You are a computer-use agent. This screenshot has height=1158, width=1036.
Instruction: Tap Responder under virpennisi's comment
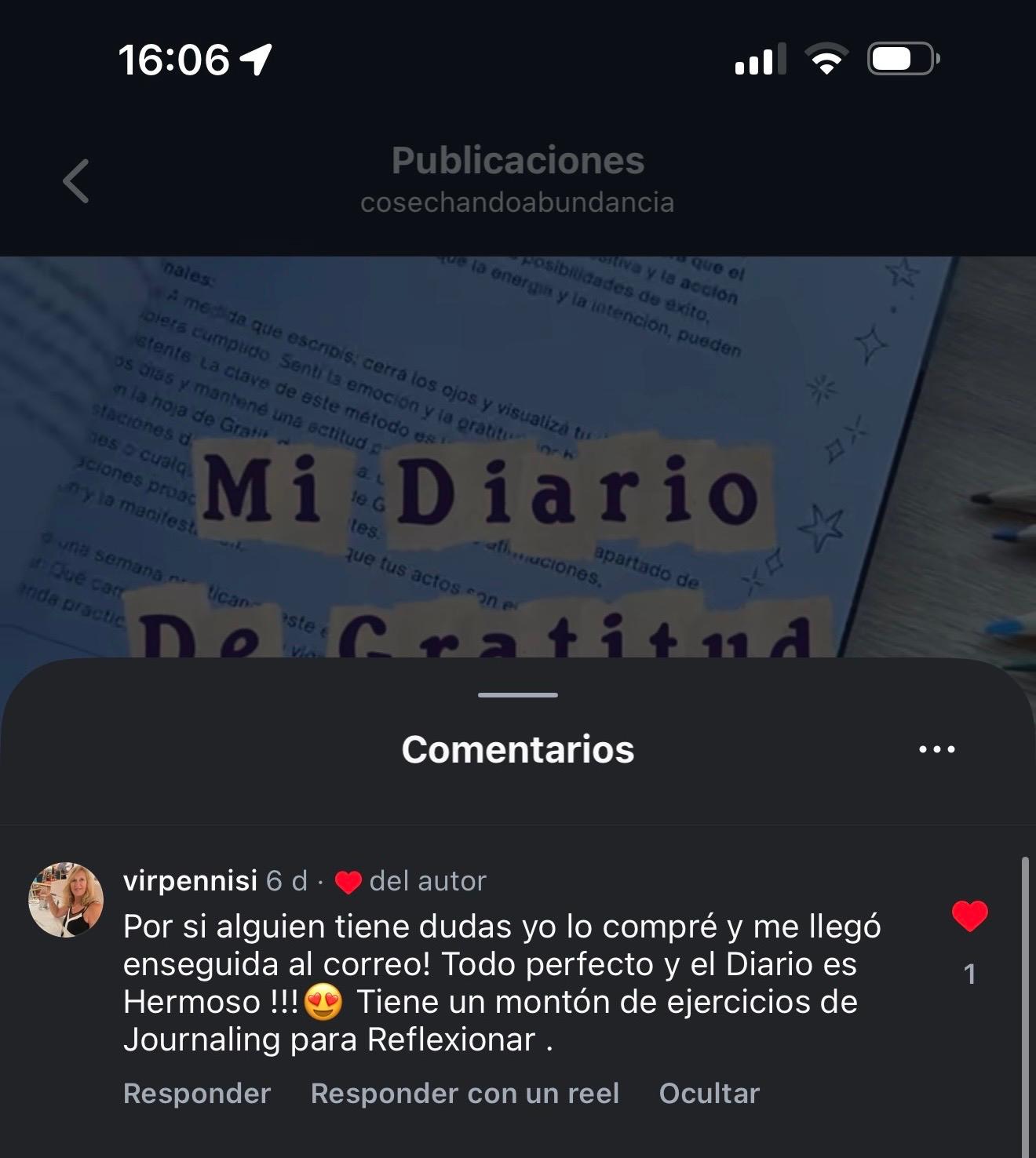coord(197,1093)
